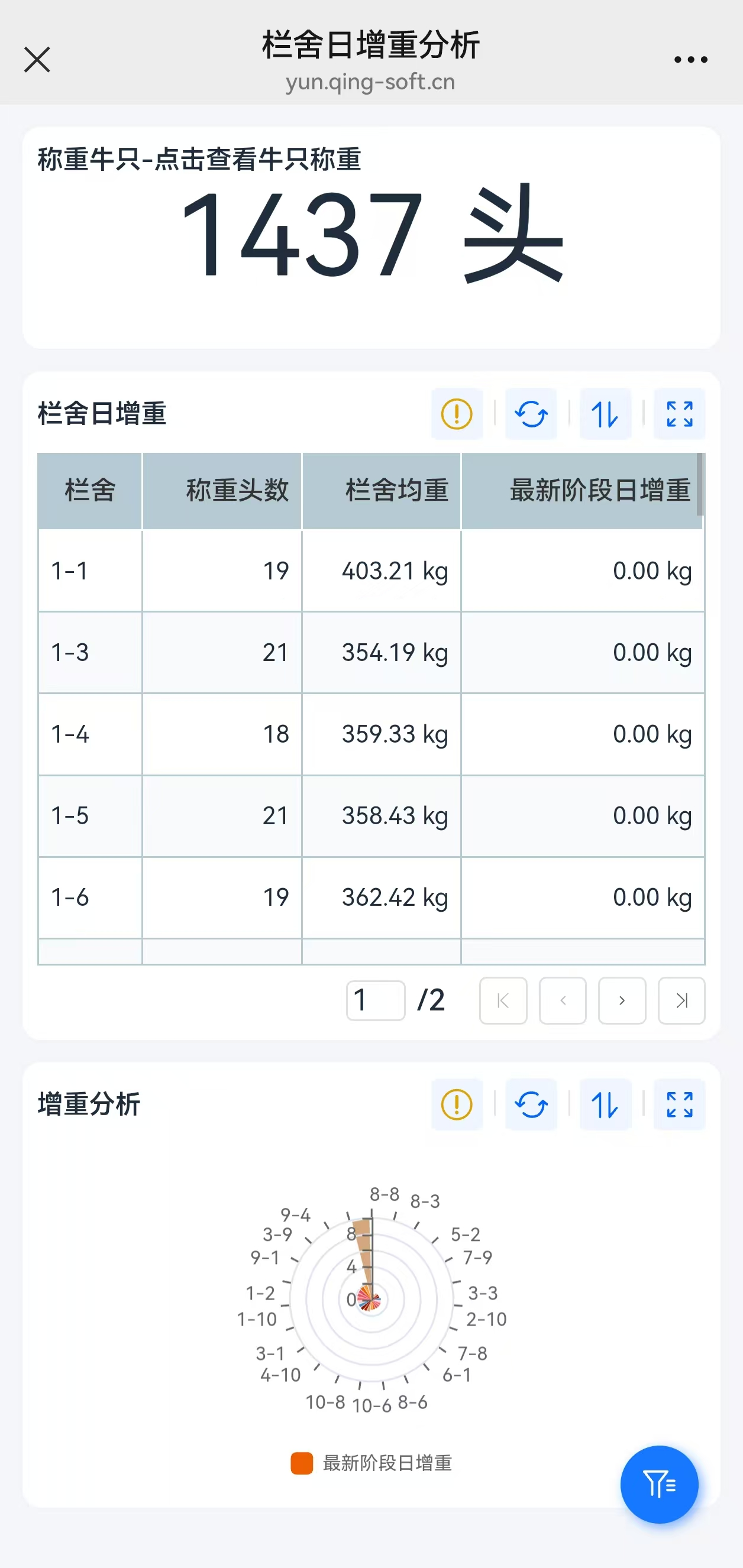The image size is (743, 1568).
Task: Open the floating filter button
Action: point(659,1484)
